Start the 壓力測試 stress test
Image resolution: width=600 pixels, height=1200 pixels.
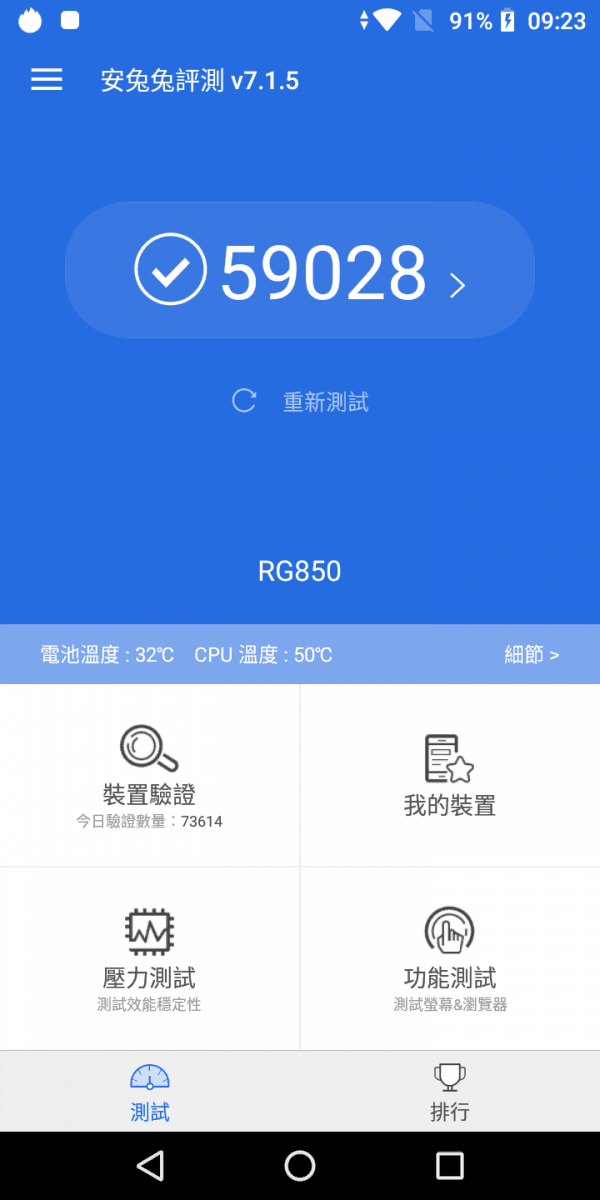click(149, 958)
